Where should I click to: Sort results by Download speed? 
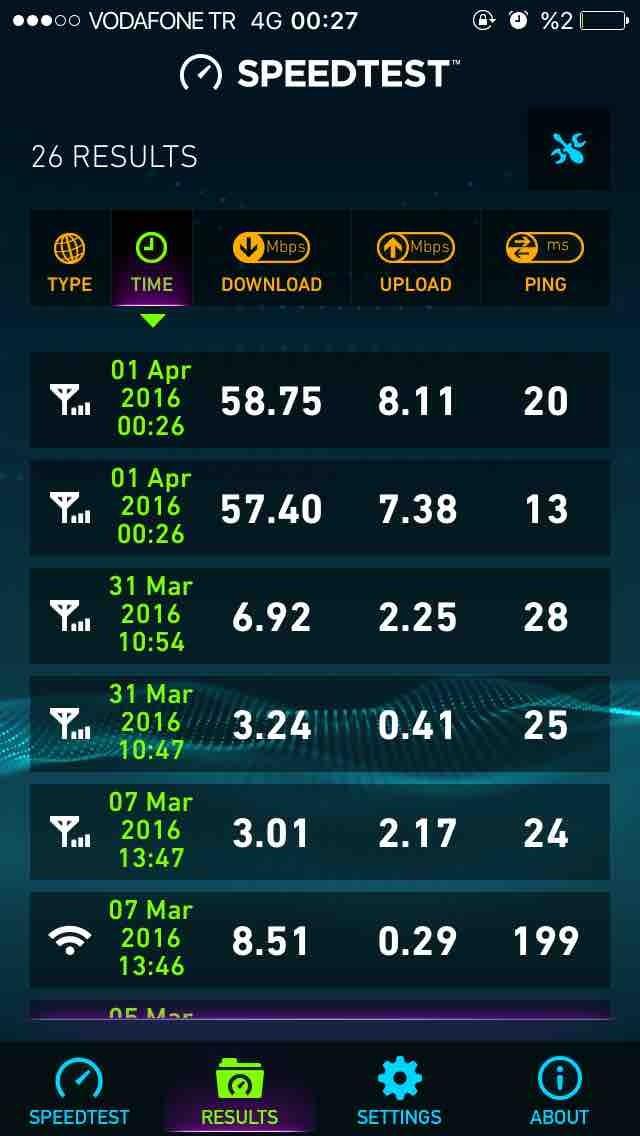[x=272, y=259]
